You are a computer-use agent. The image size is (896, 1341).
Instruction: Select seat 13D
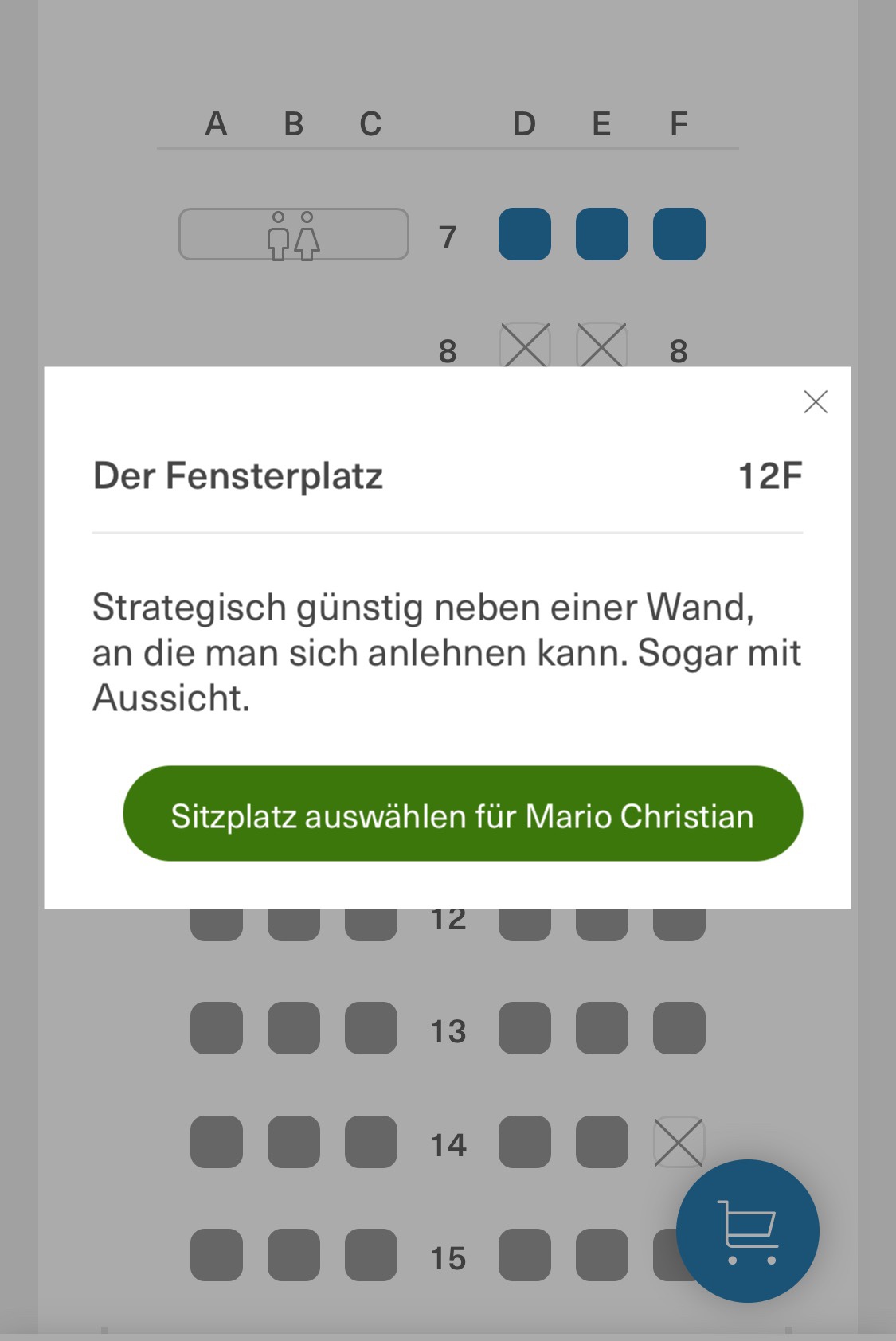(525, 1028)
